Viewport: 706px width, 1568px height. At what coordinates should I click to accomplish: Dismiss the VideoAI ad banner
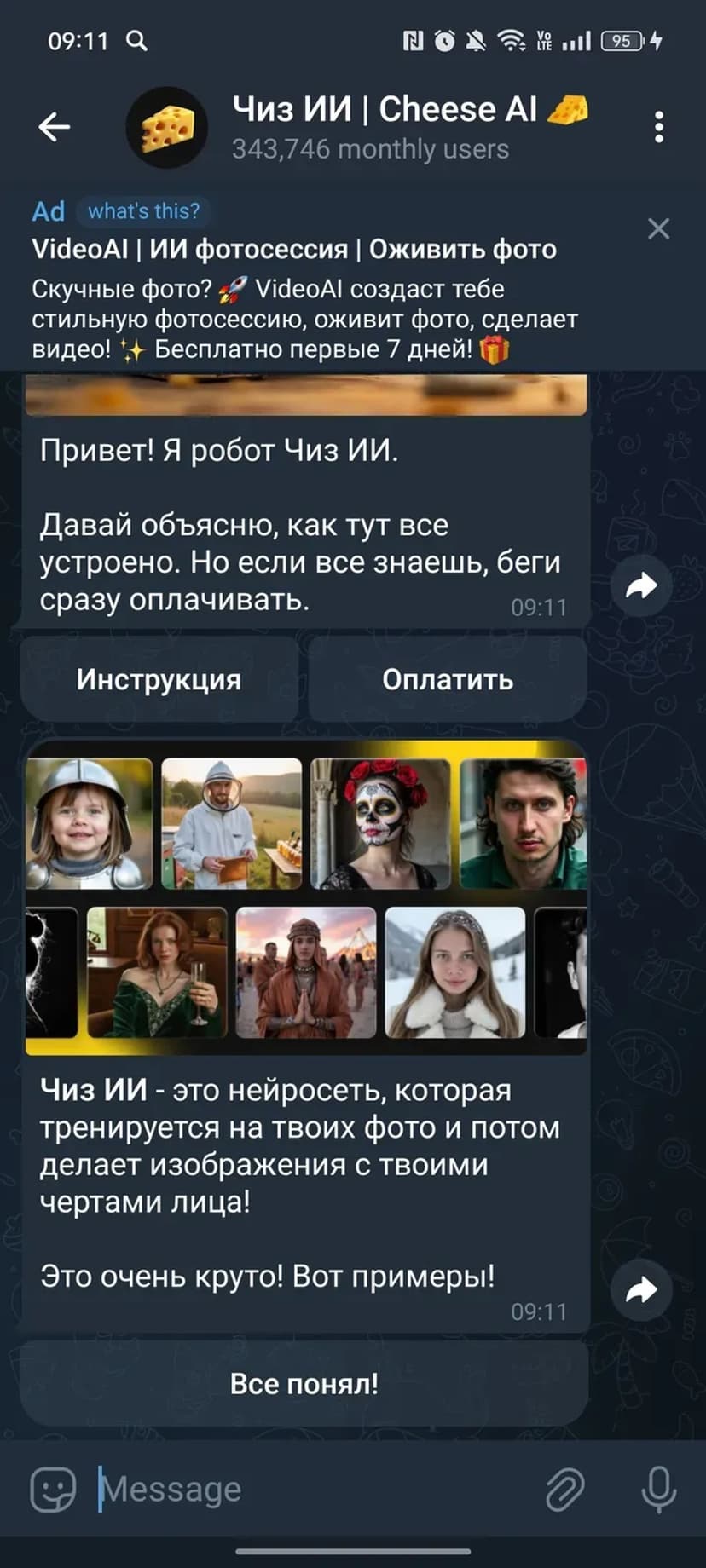tap(658, 228)
